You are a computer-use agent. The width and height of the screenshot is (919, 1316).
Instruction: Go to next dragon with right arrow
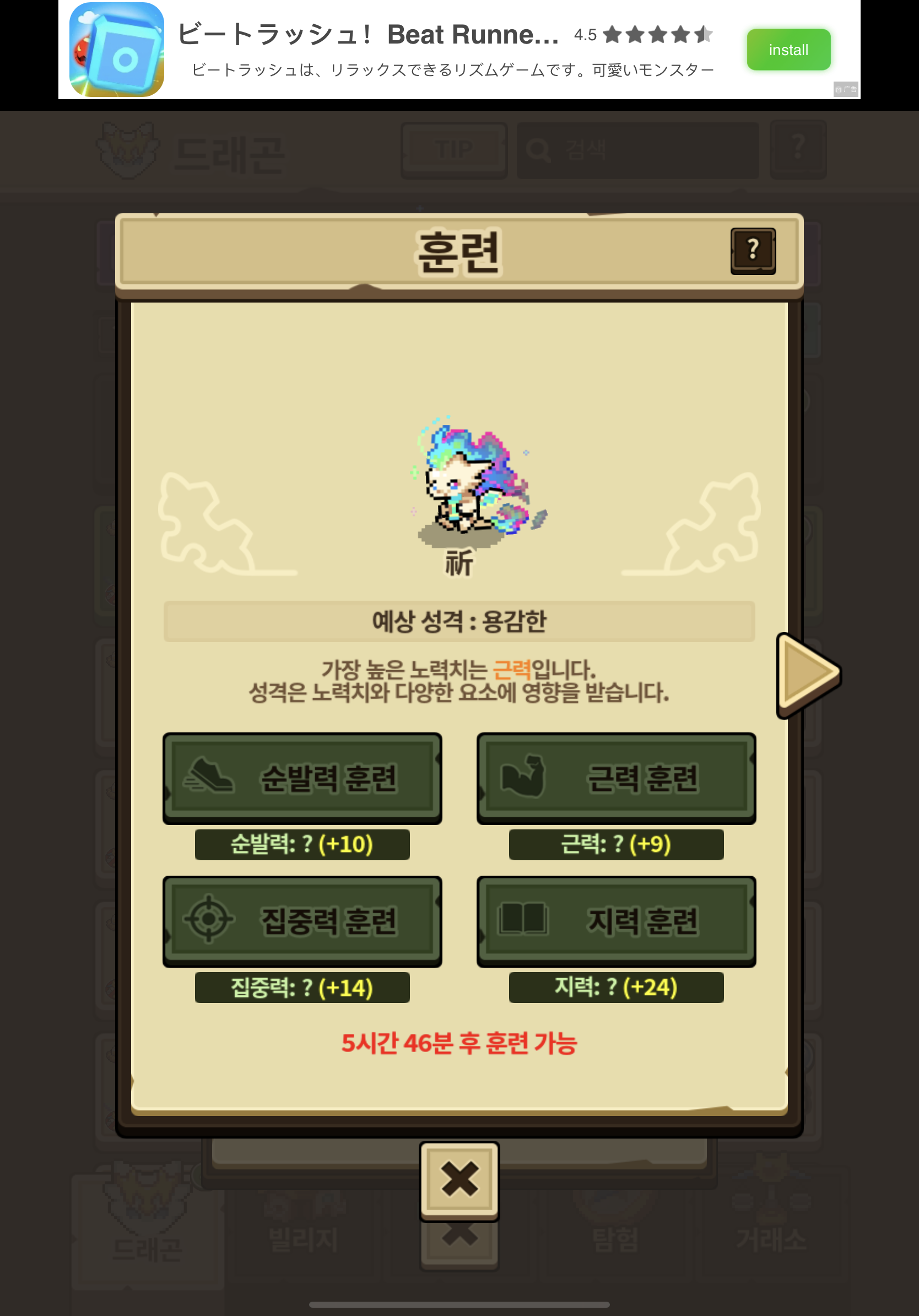click(x=807, y=675)
